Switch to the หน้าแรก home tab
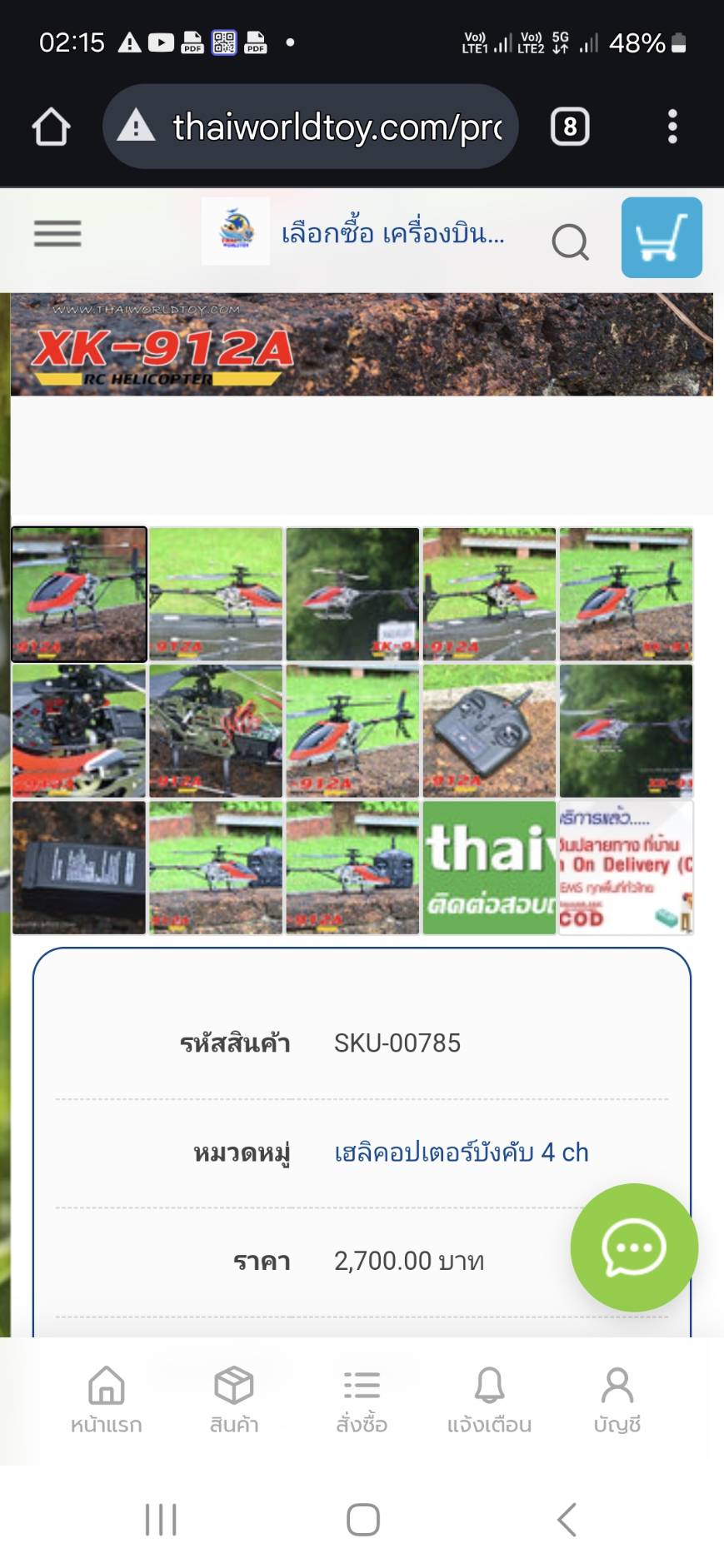 [x=106, y=1400]
